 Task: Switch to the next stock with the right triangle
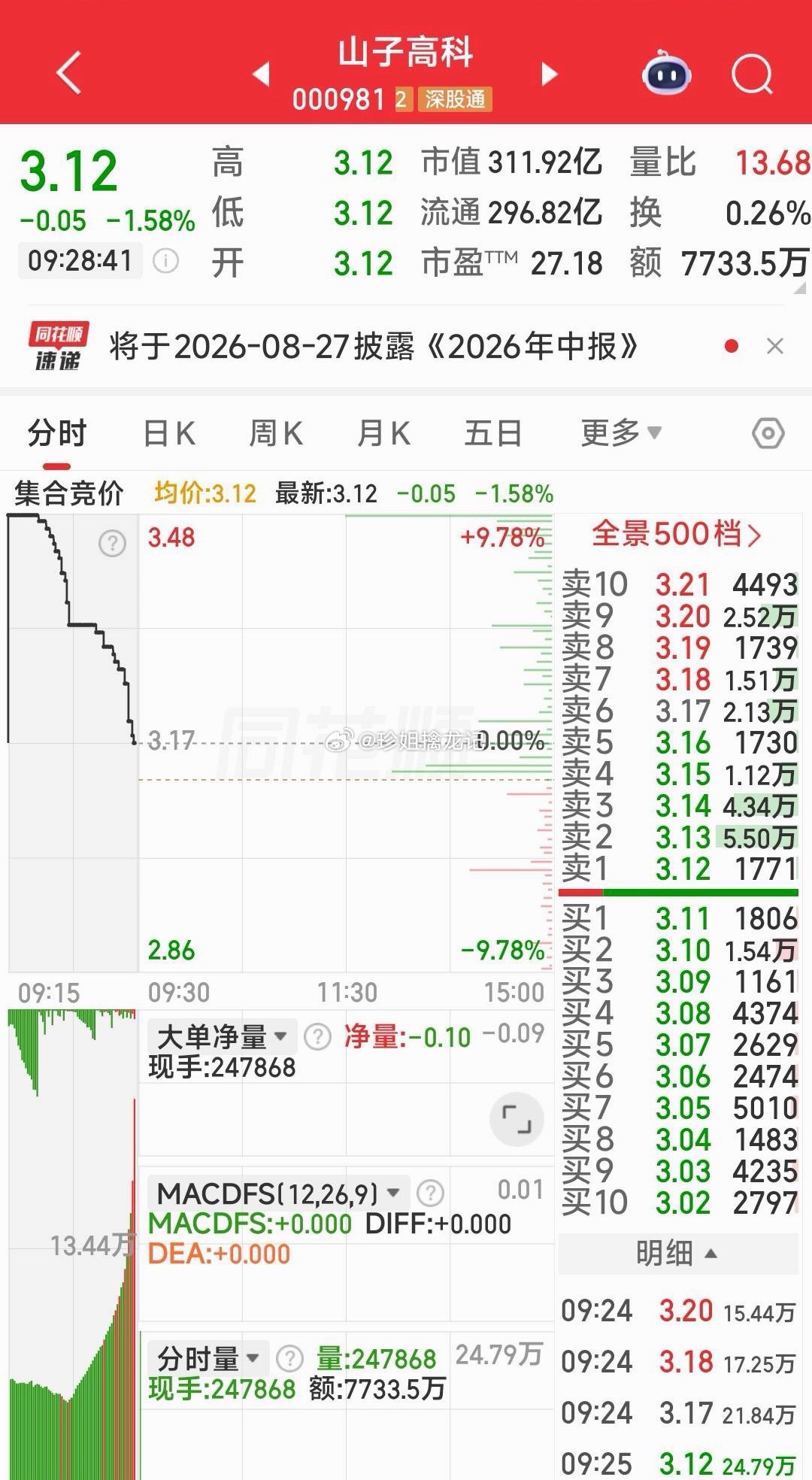point(550,74)
